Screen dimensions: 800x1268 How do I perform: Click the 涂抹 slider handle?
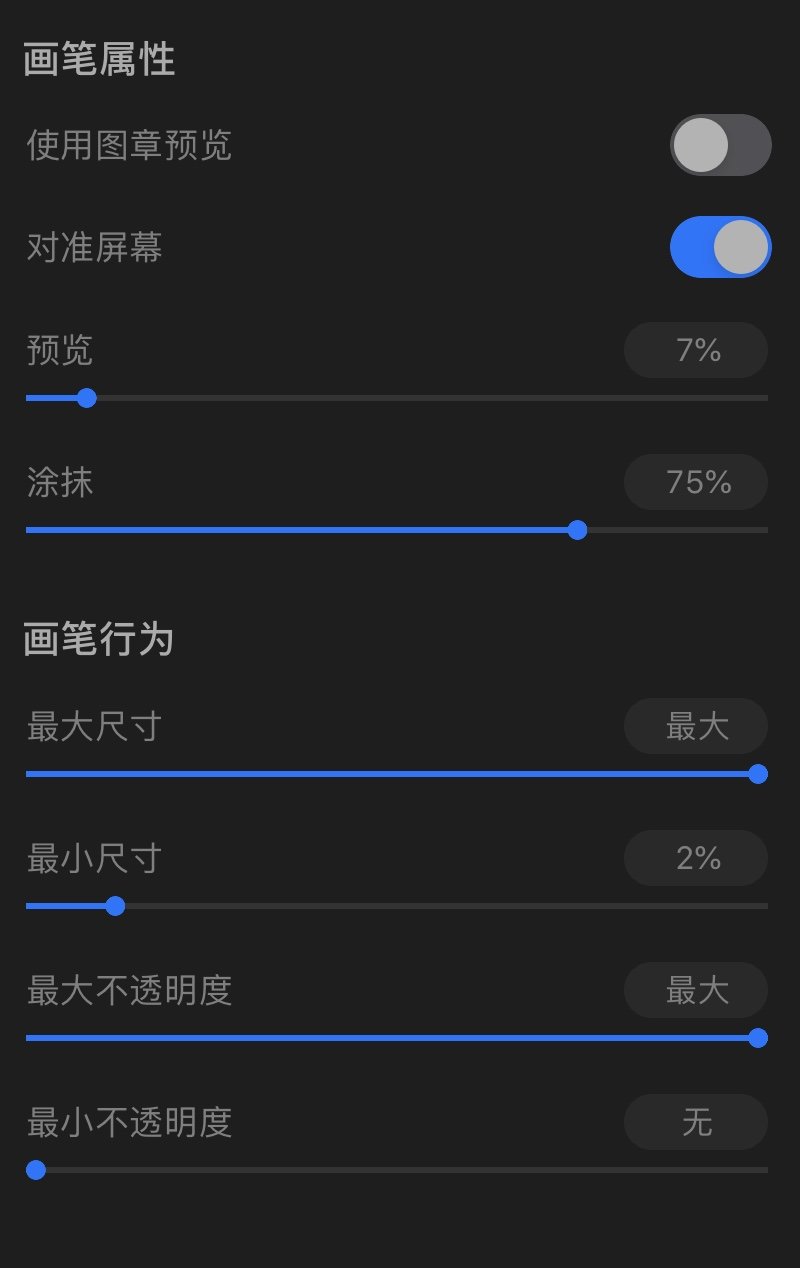coord(578,530)
